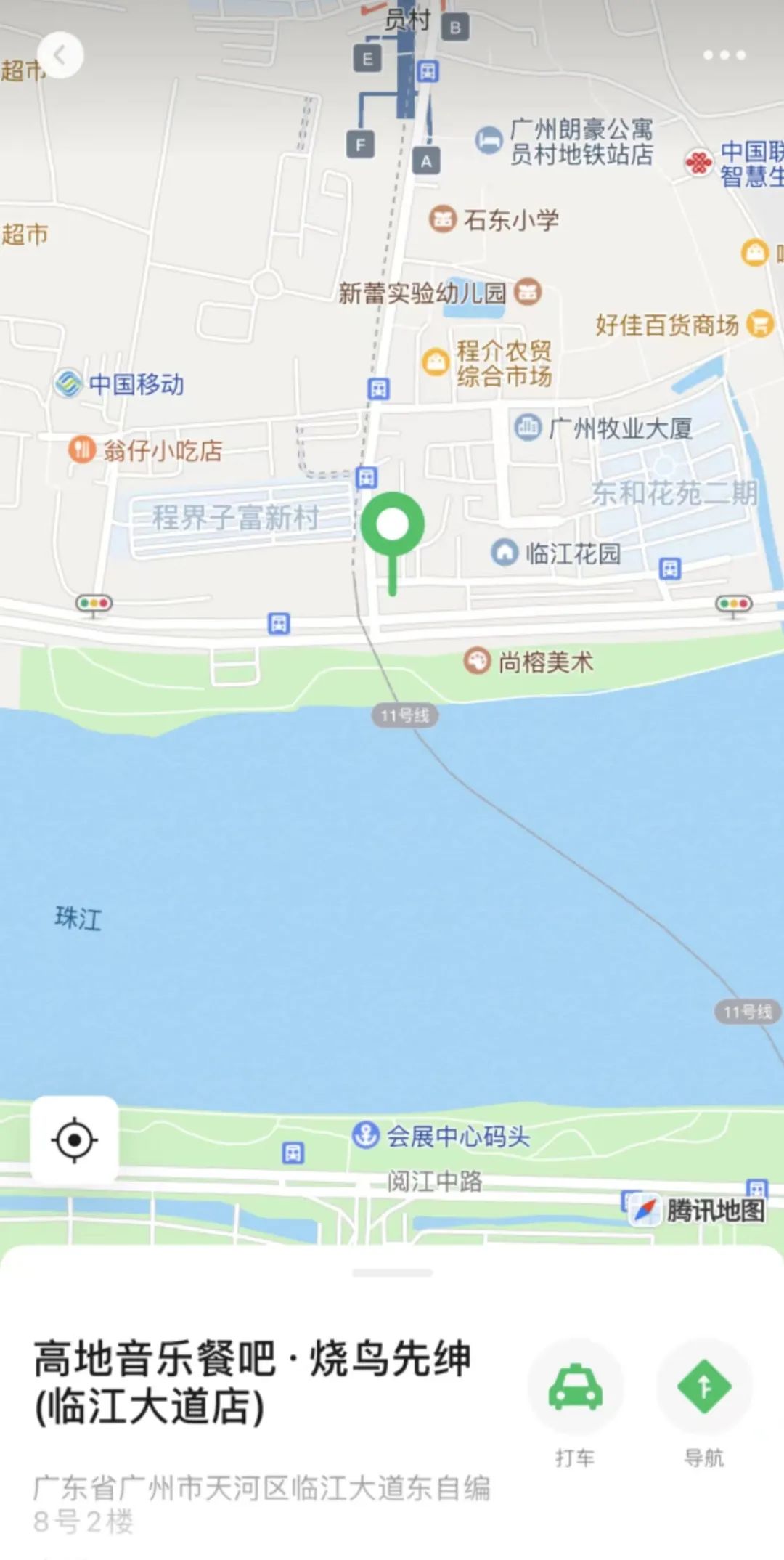Select the green location pin marker

393,526
